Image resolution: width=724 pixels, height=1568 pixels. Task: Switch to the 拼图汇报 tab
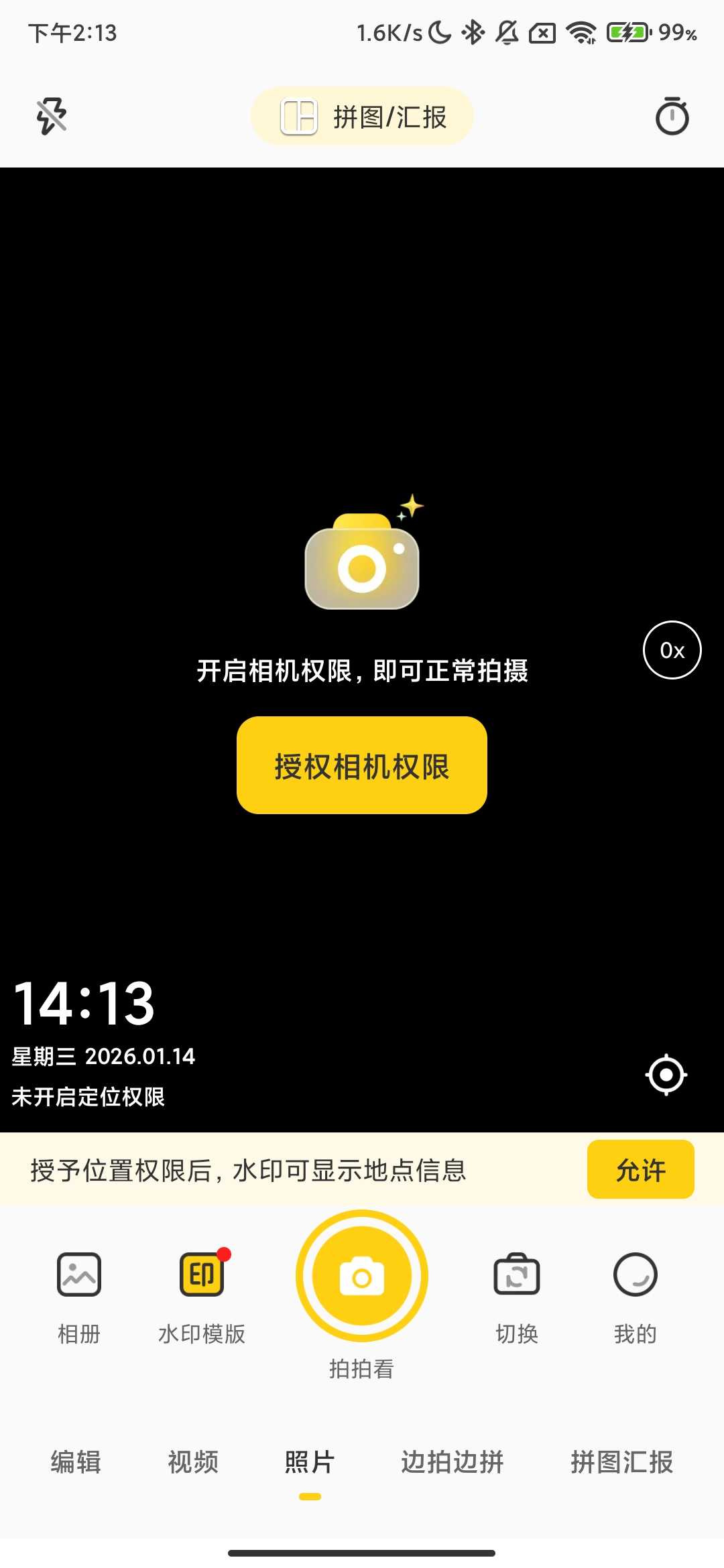622,1463
